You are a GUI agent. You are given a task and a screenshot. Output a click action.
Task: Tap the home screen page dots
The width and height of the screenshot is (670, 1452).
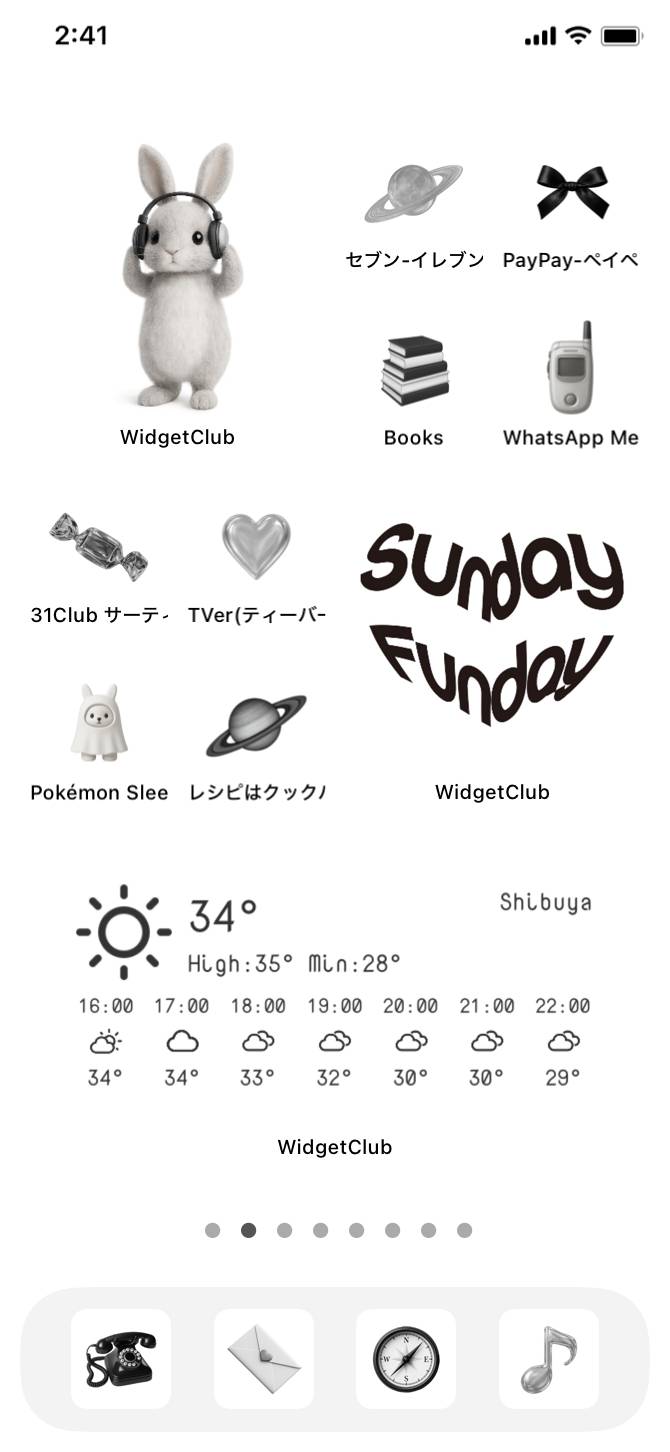coord(338,1230)
